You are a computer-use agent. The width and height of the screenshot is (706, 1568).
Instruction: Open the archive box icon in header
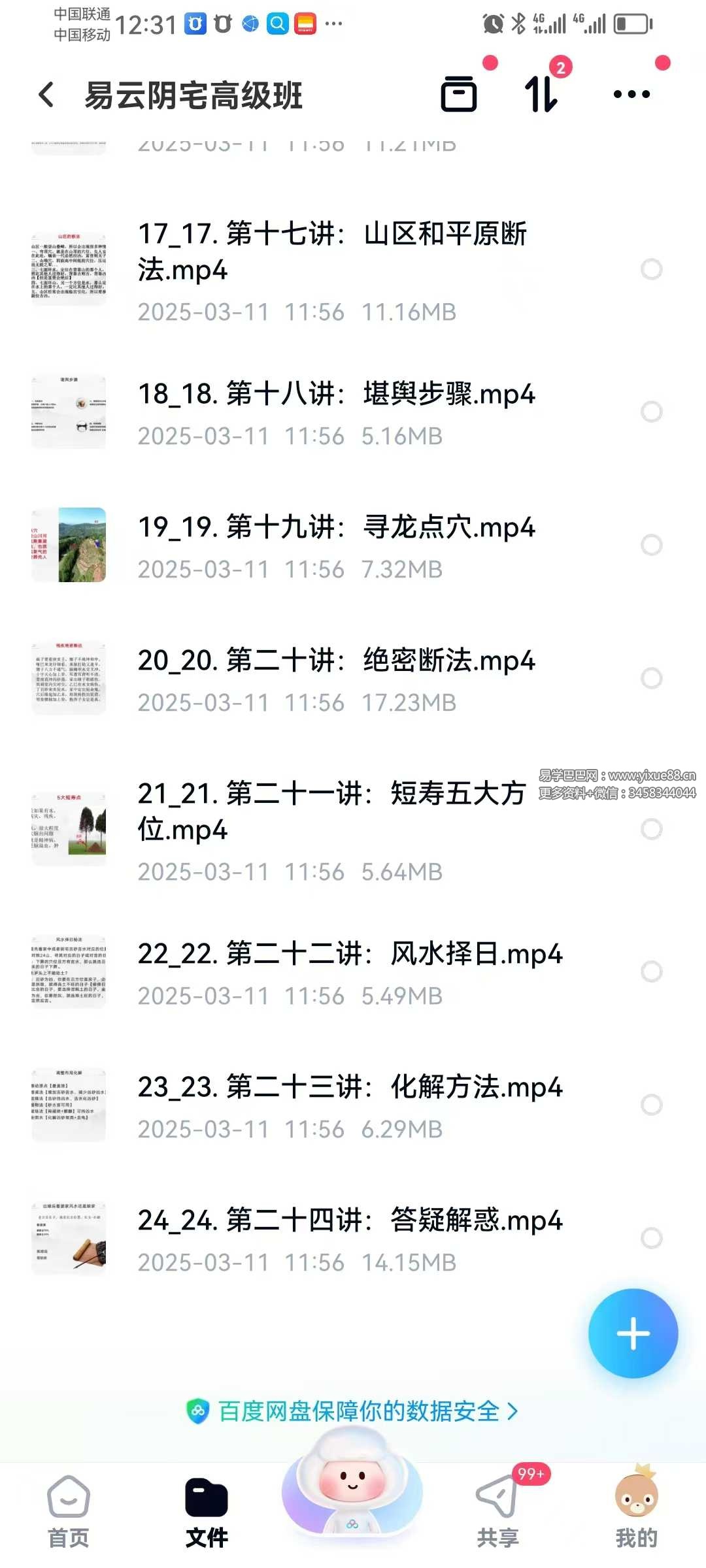(459, 94)
